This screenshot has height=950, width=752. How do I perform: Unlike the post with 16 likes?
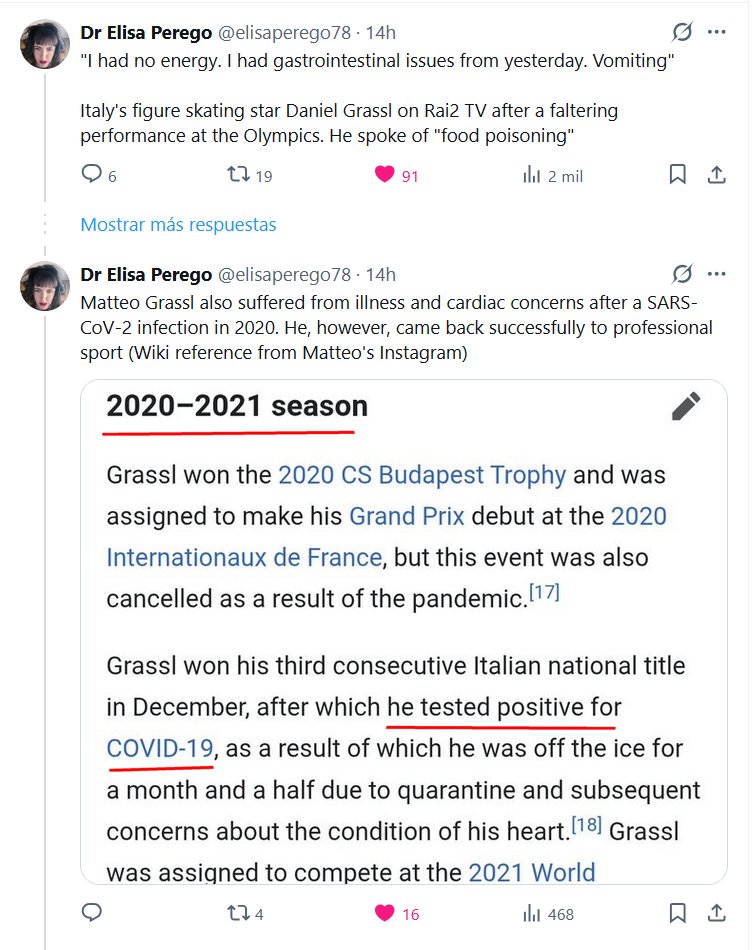385,913
